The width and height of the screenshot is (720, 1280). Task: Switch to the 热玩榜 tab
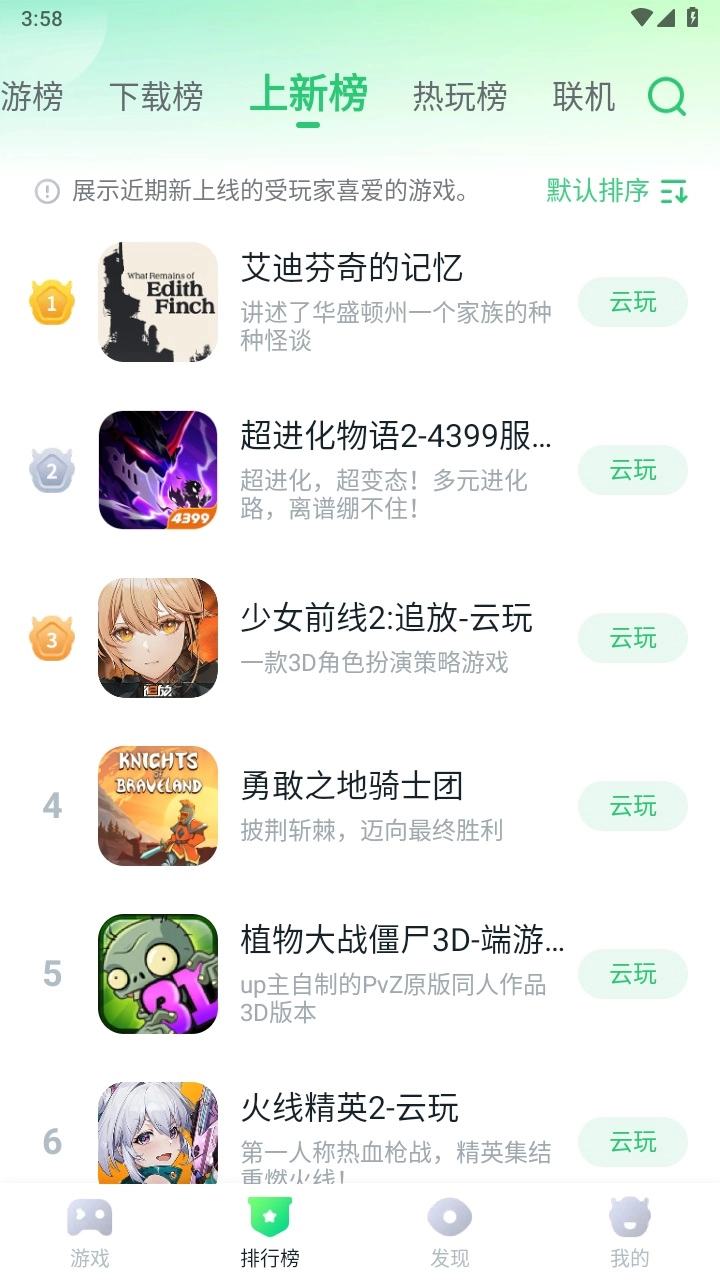461,96
